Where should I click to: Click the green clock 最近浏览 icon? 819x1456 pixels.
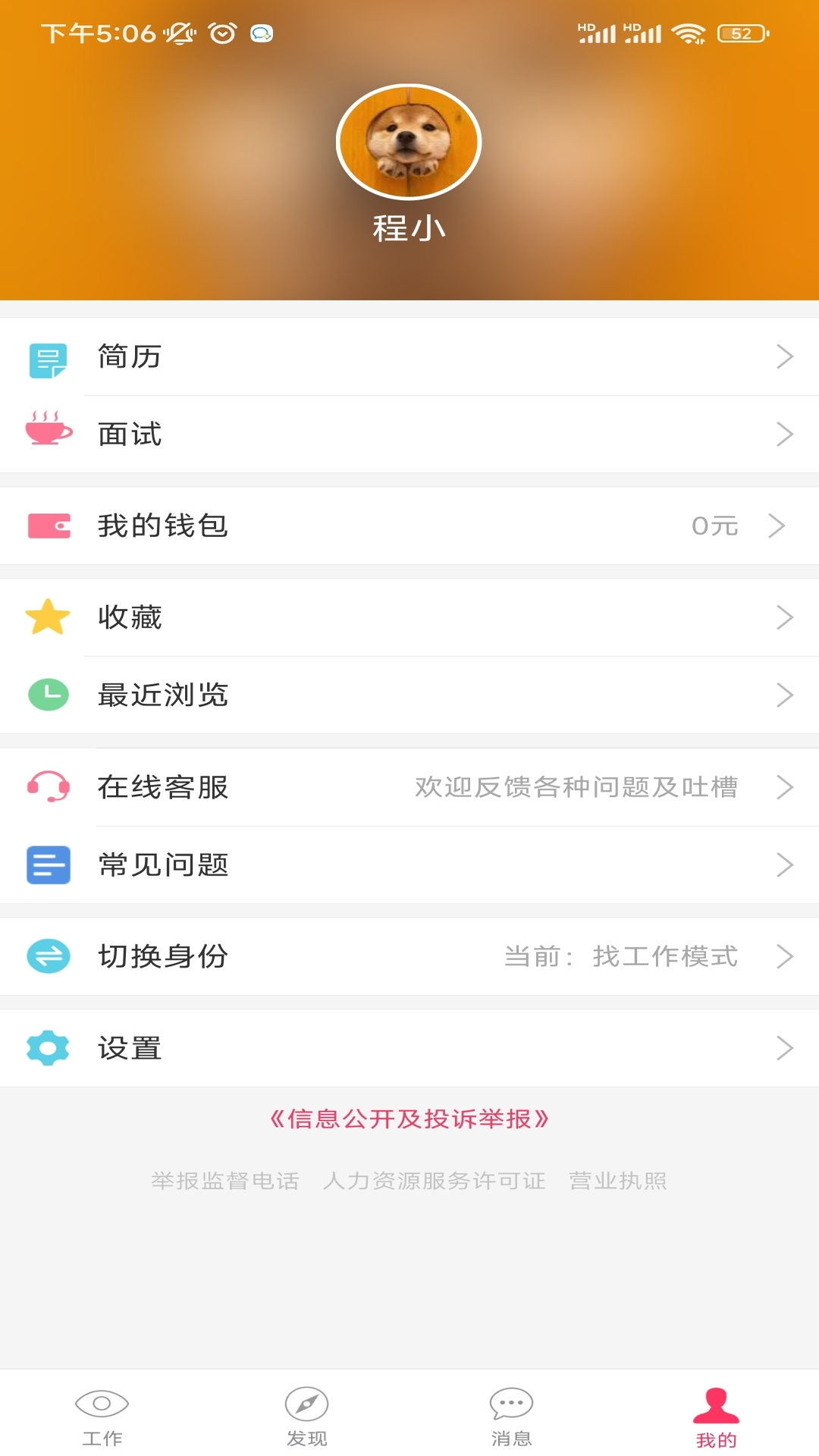(x=47, y=694)
